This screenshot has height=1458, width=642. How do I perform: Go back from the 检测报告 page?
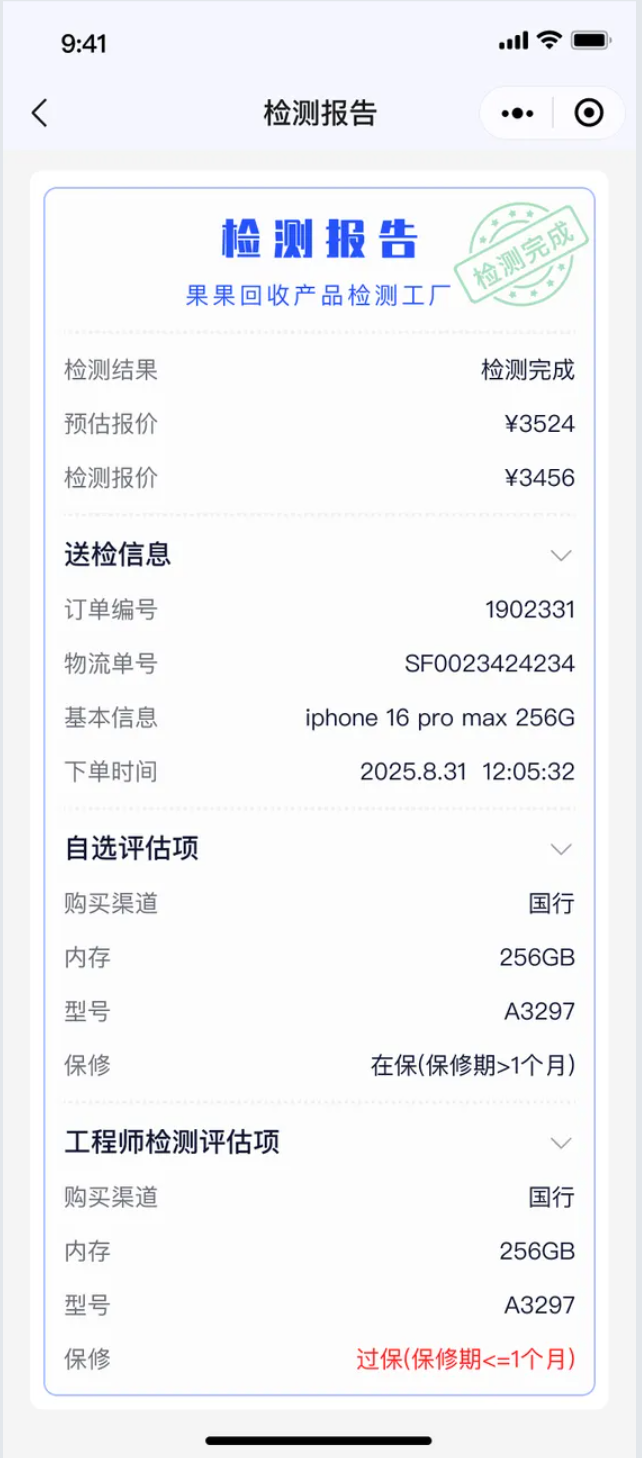(39, 113)
